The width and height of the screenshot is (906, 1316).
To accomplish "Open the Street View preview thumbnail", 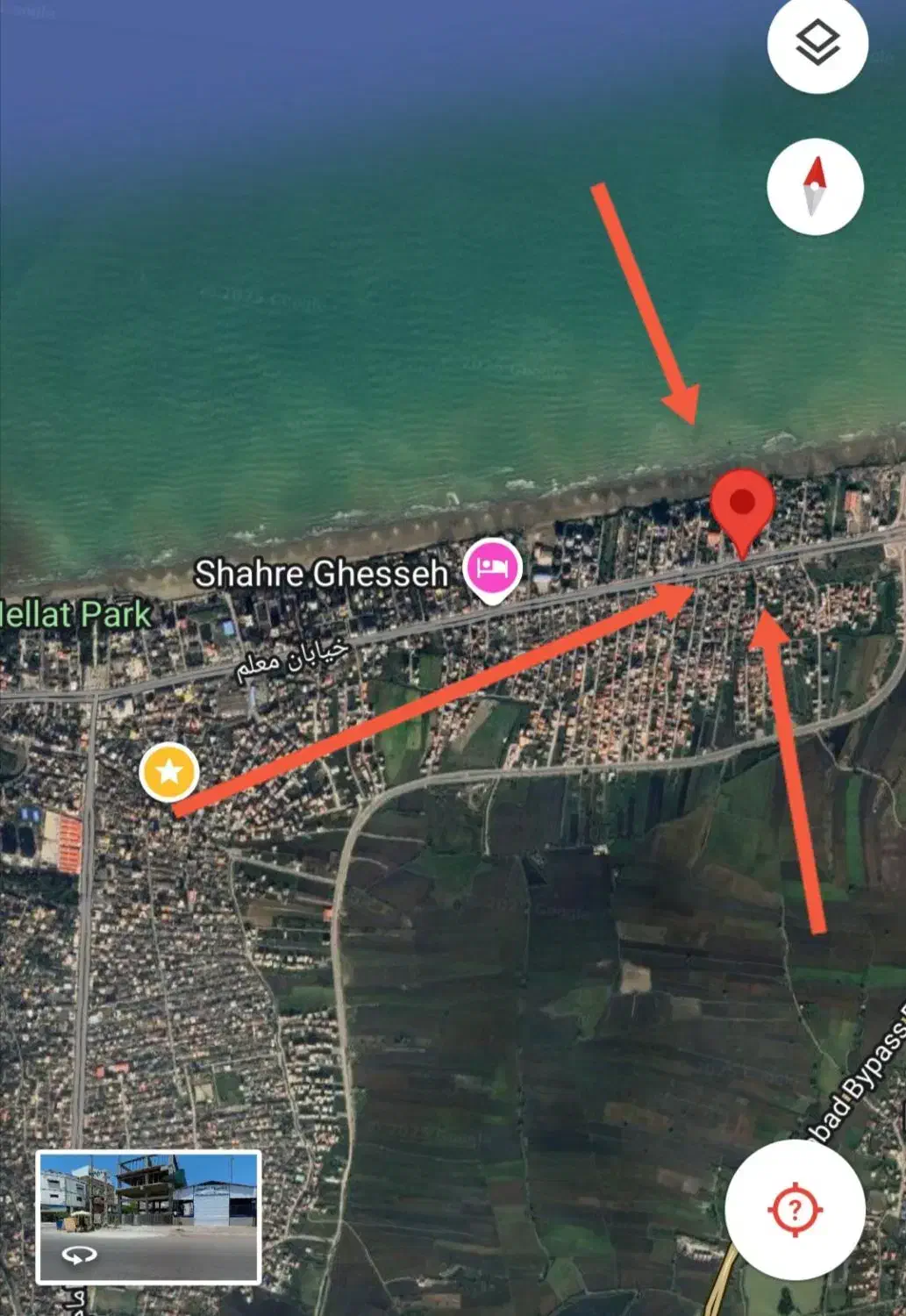I will click(x=148, y=1217).
